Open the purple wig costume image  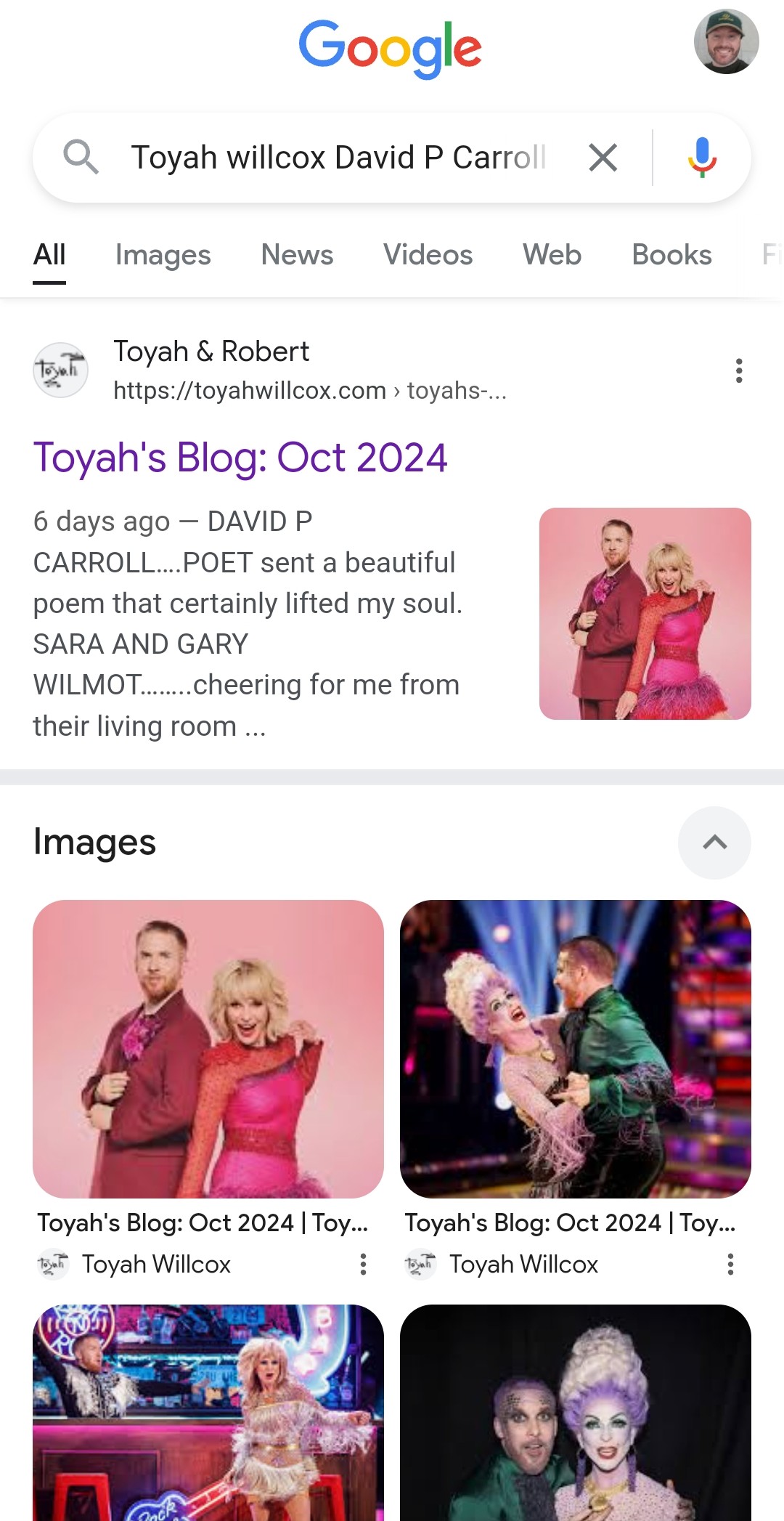tap(576, 1412)
